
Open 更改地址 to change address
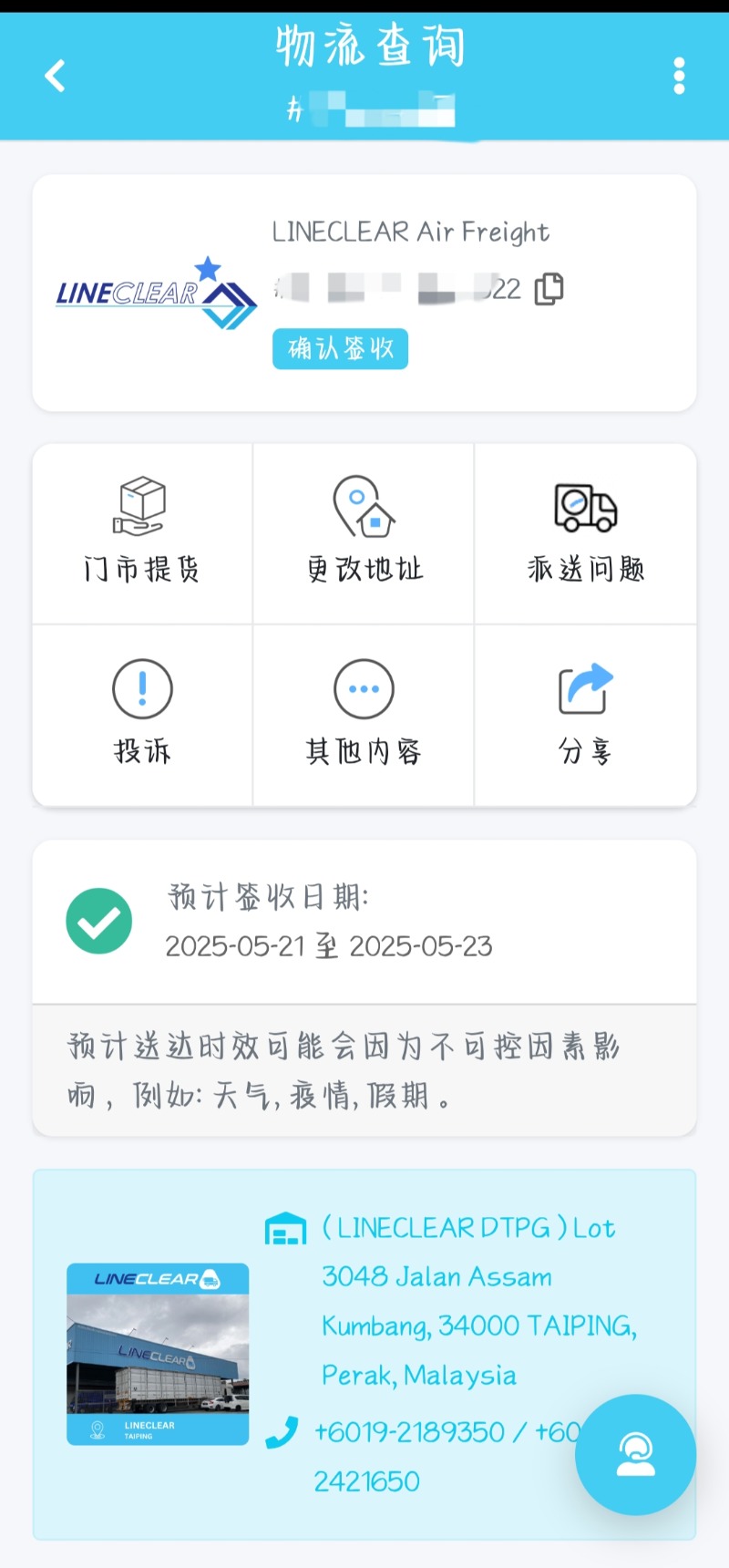click(364, 533)
